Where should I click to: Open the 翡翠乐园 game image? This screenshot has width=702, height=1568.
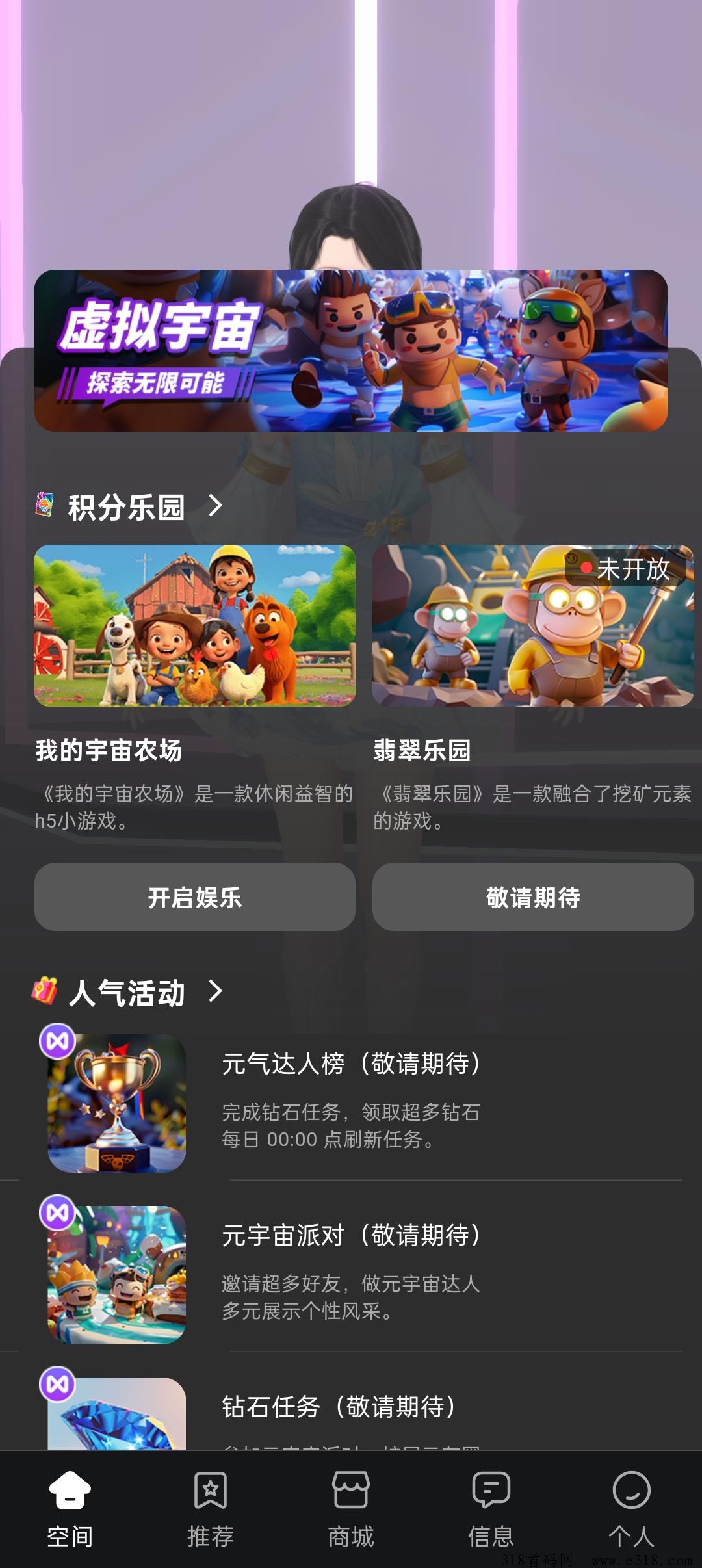click(x=533, y=625)
